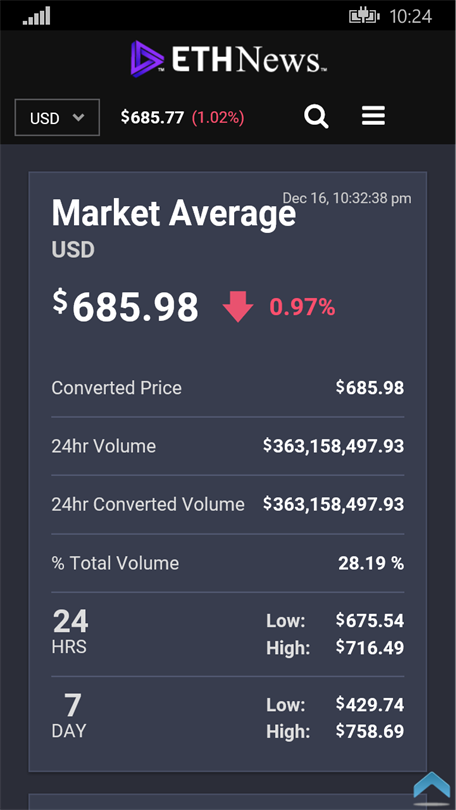Viewport: 456px width, 810px height.
Task: Open the USD currency dropdown
Action: (x=57, y=118)
